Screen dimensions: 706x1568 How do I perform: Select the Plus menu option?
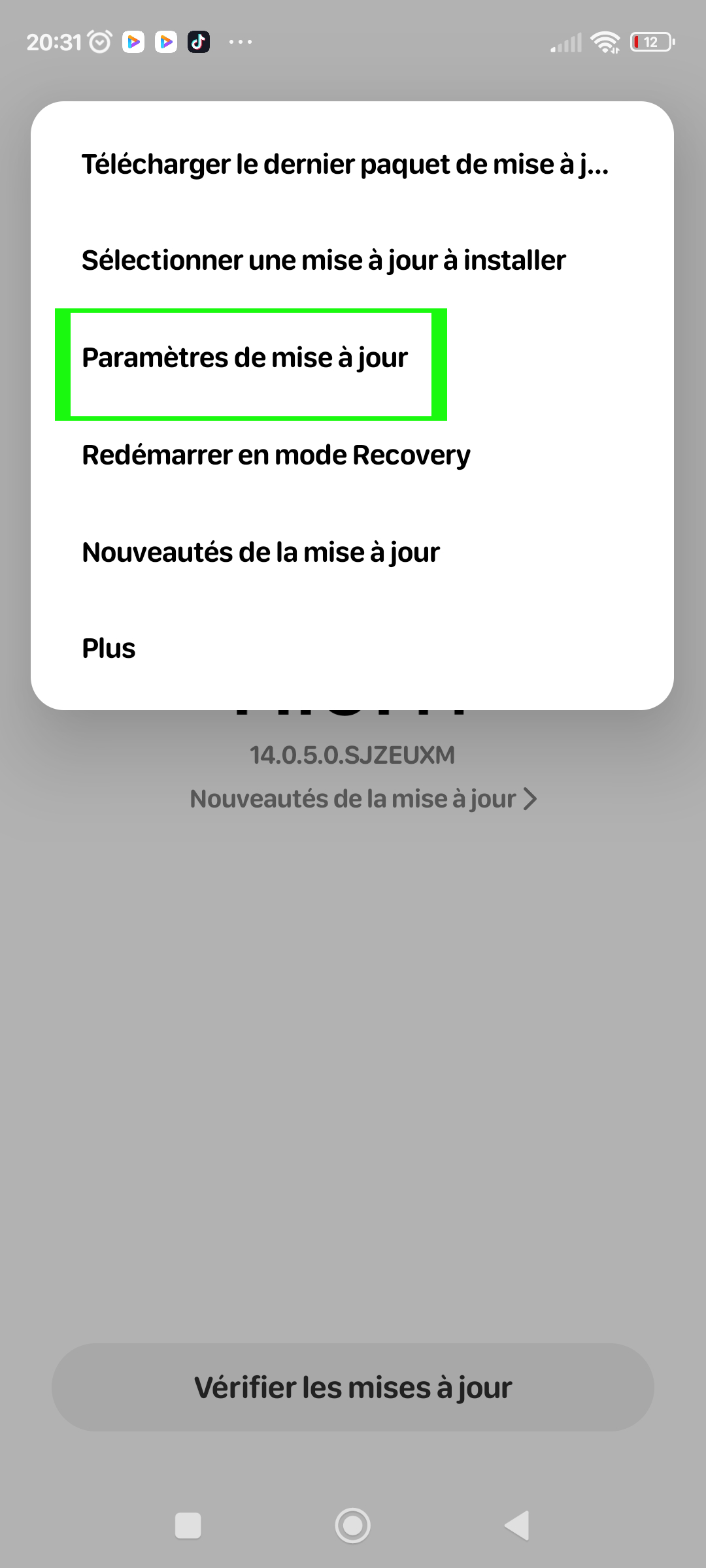[x=352, y=648]
